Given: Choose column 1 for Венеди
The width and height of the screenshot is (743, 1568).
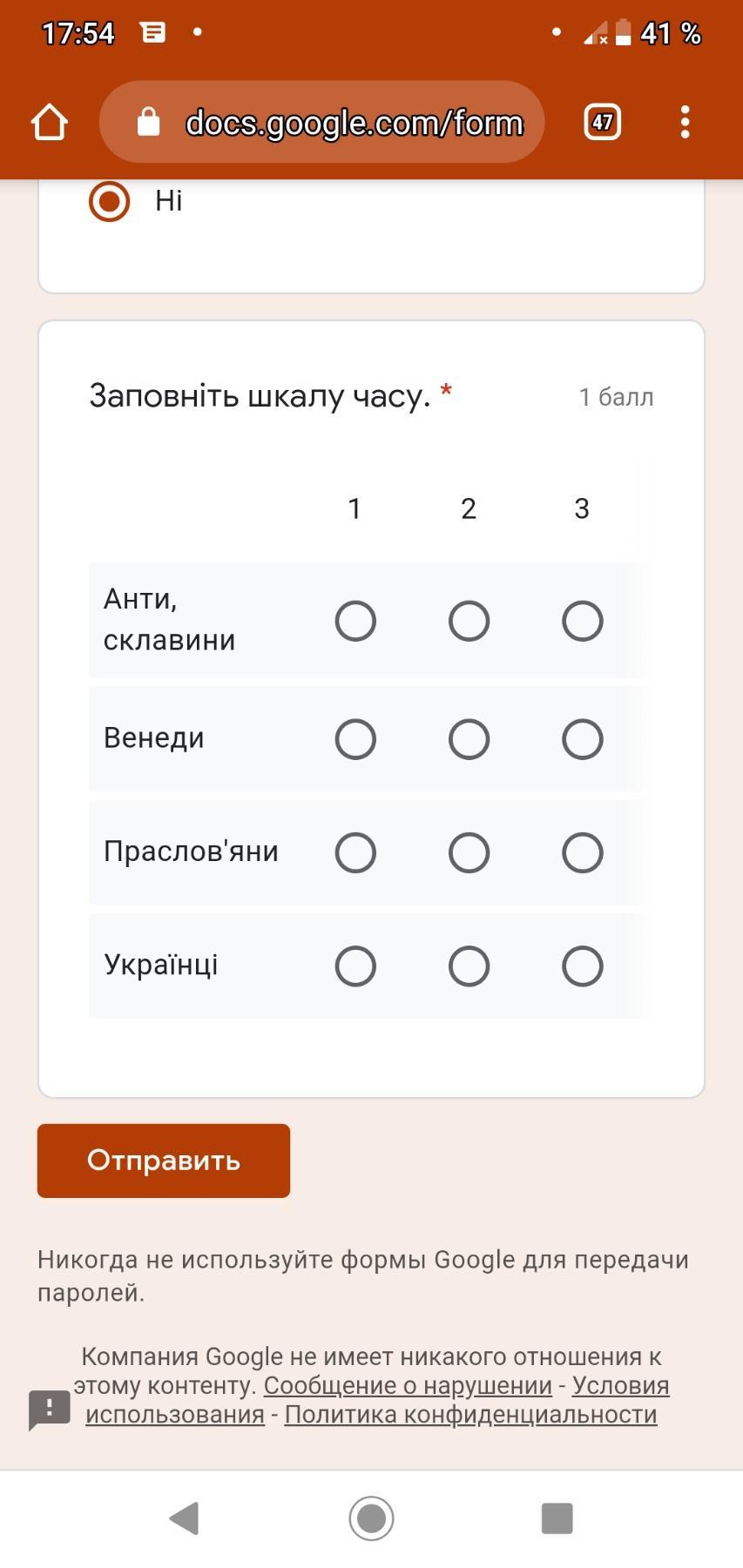Looking at the screenshot, I should (x=355, y=739).
